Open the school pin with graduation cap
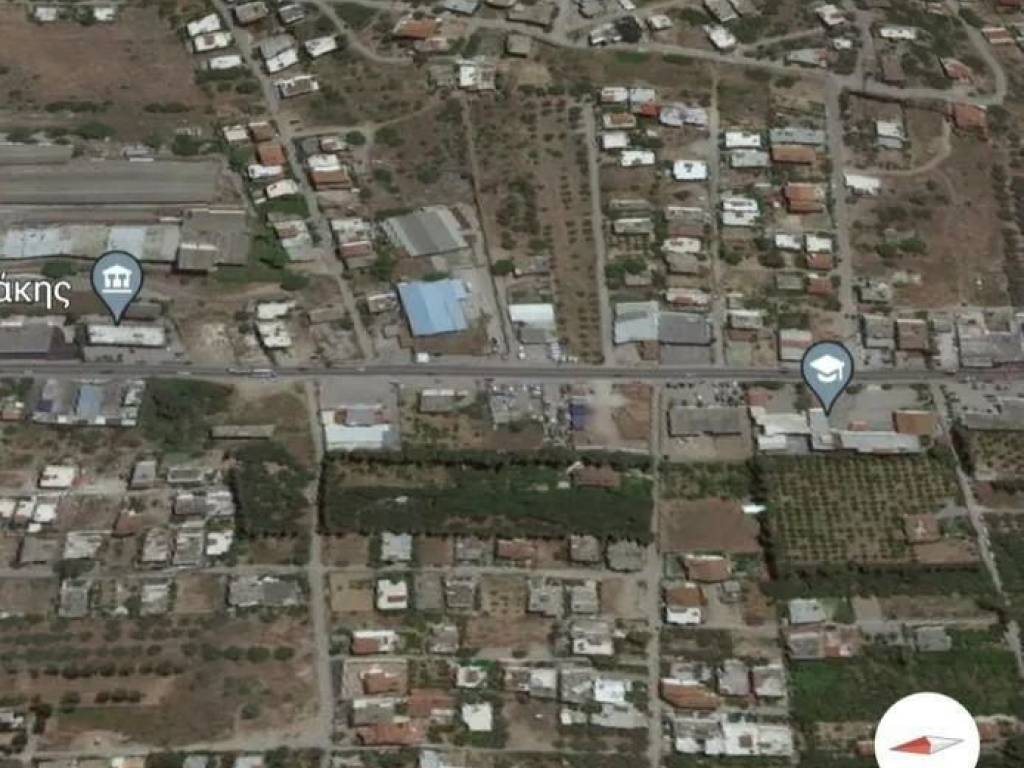Image resolution: width=1024 pixels, height=768 pixels. click(x=827, y=370)
